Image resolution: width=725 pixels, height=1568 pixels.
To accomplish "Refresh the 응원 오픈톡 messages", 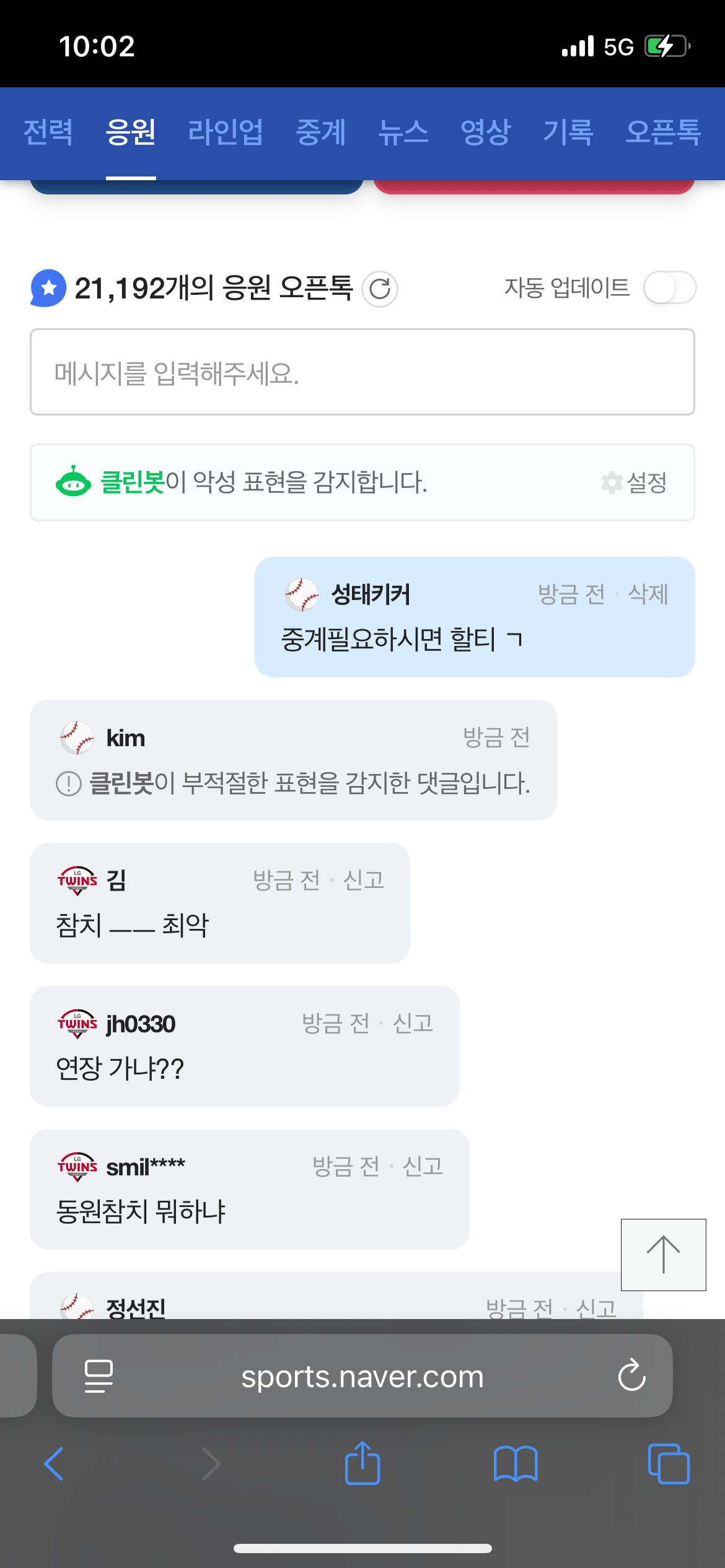I will click(x=380, y=289).
